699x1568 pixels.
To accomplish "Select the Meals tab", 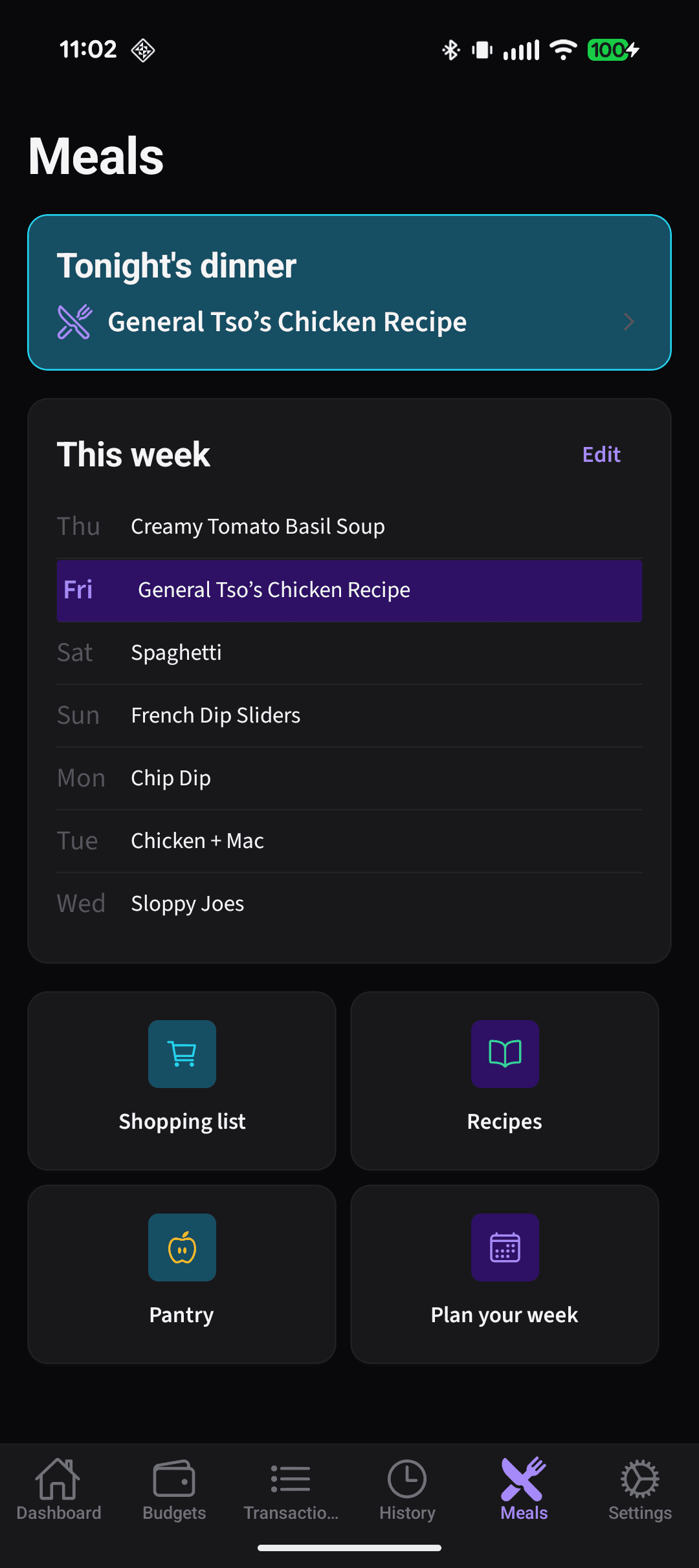I will (524, 1489).
